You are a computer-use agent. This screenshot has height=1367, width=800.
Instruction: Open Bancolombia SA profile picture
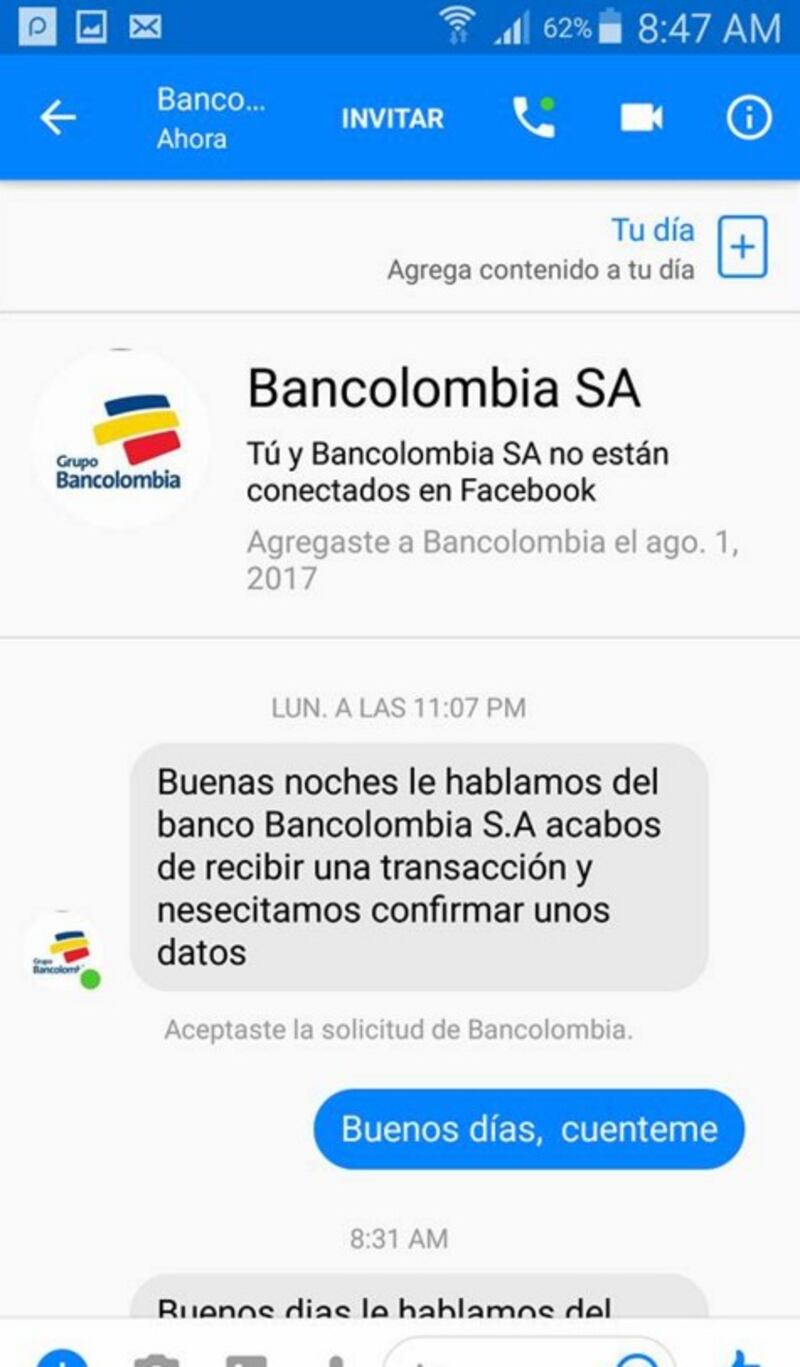pos(121,438)
